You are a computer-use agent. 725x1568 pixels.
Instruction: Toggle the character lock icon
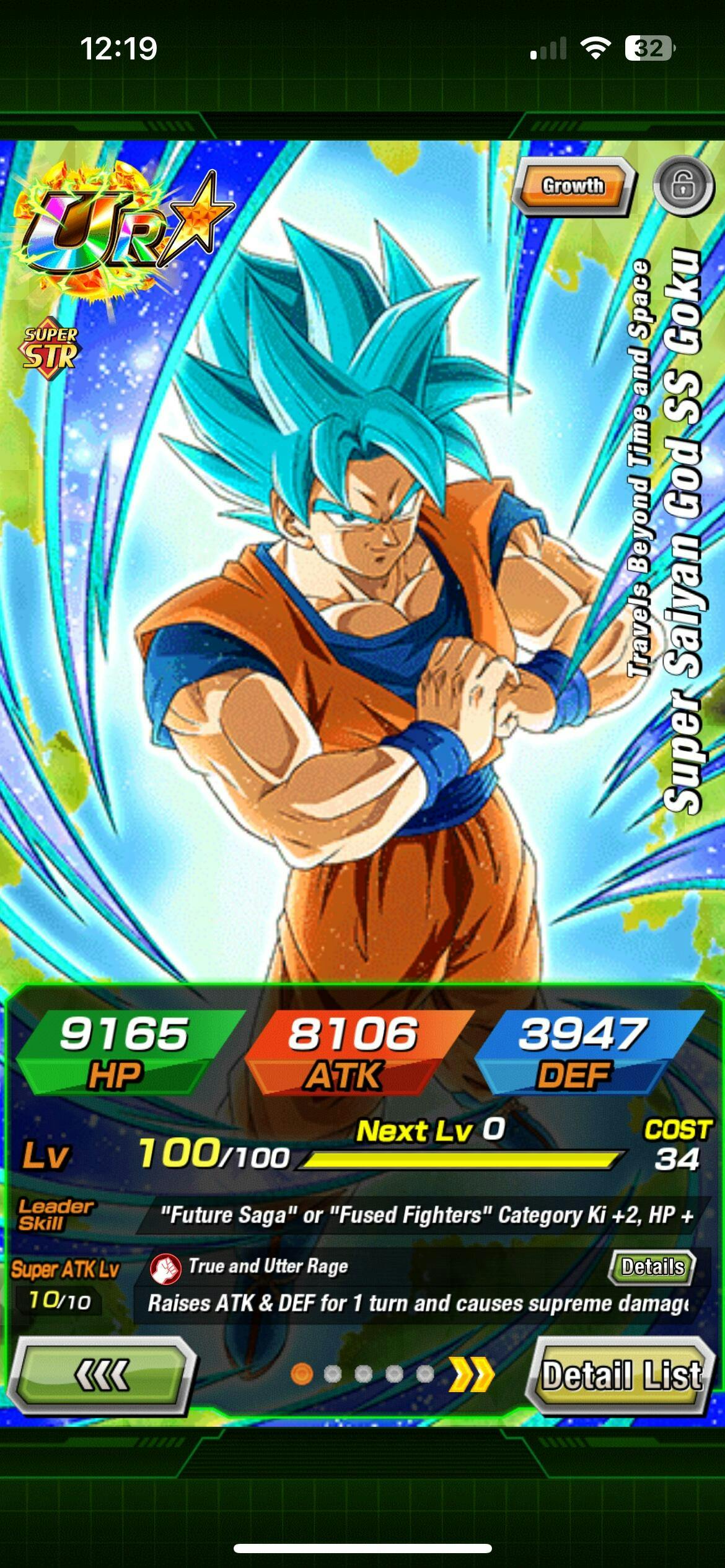pos(683,186)
